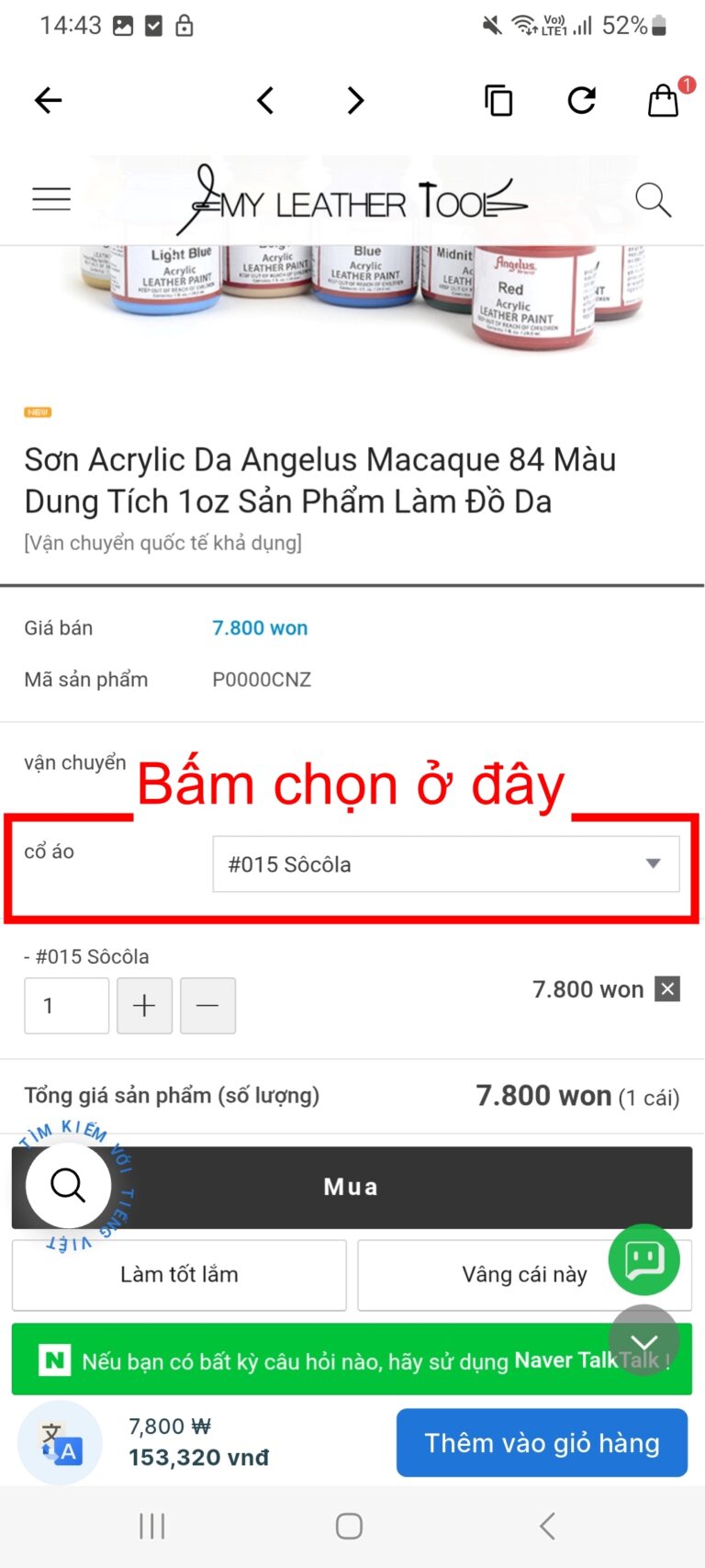Image resolution: width=705 pixels, height=1568 pixels.
Task: Tap Thêm vào giỏ hàng button
Action: point(542,1442)
